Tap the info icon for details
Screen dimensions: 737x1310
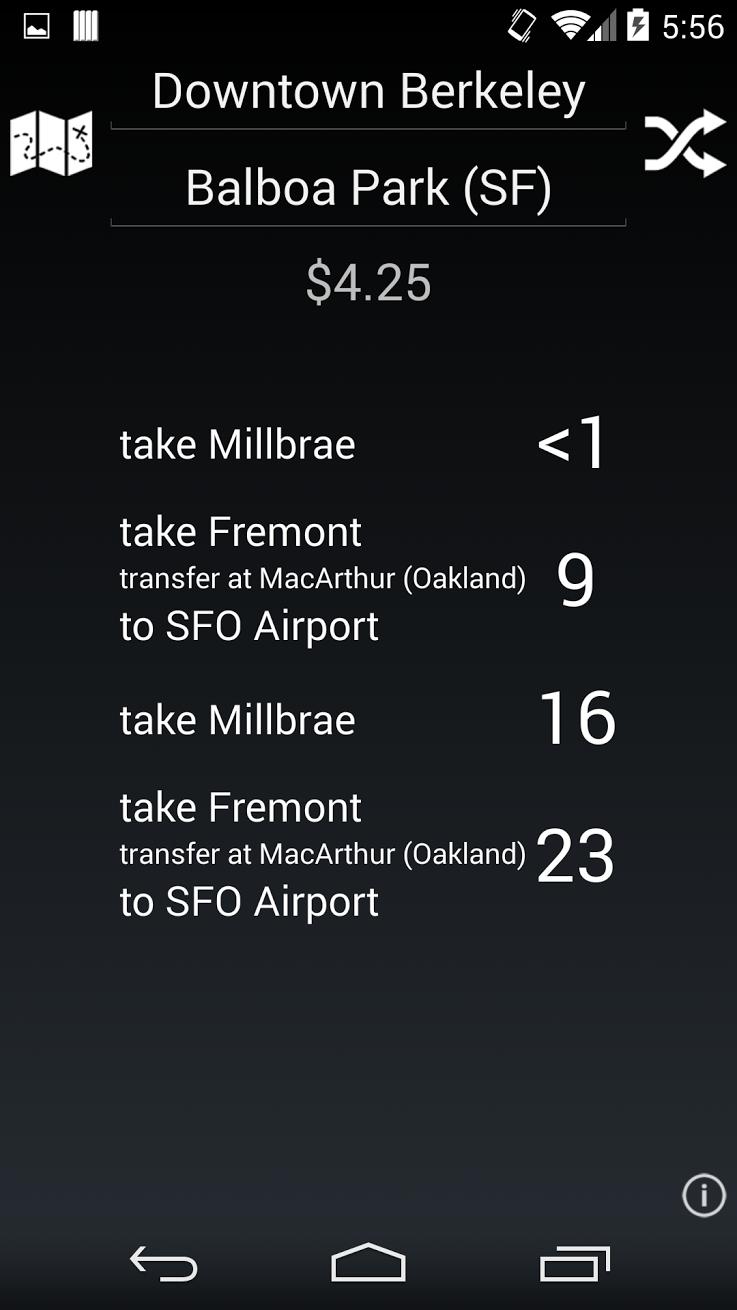(x=703, y=1195)
